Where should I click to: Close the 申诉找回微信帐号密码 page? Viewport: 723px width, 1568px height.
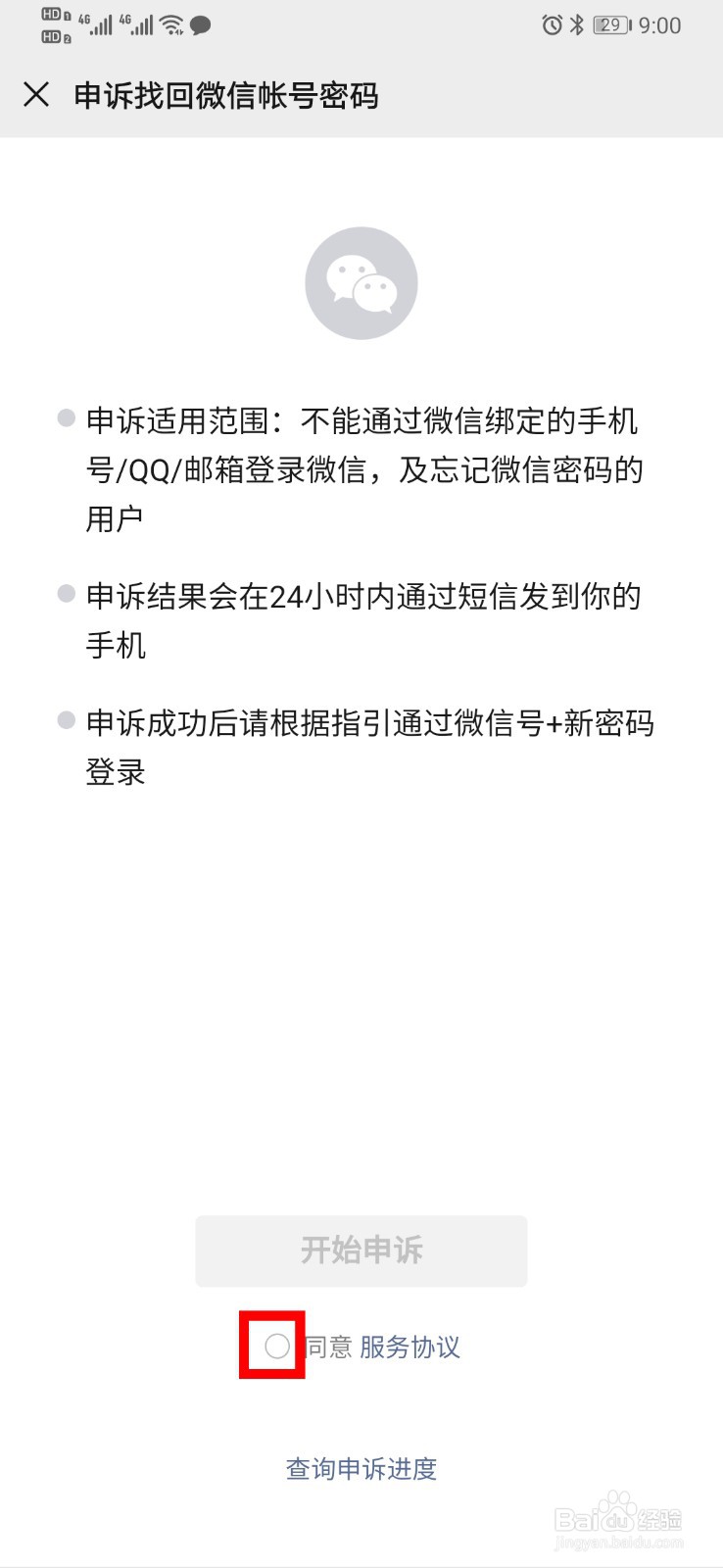click(x=36, y=95)
